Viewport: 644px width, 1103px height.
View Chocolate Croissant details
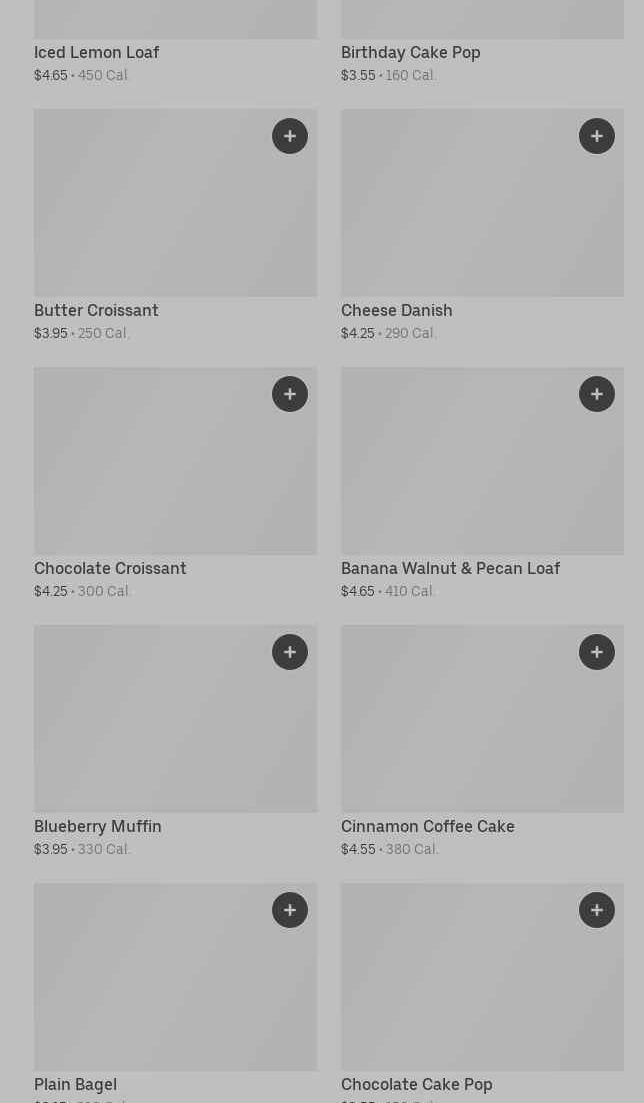150,475
